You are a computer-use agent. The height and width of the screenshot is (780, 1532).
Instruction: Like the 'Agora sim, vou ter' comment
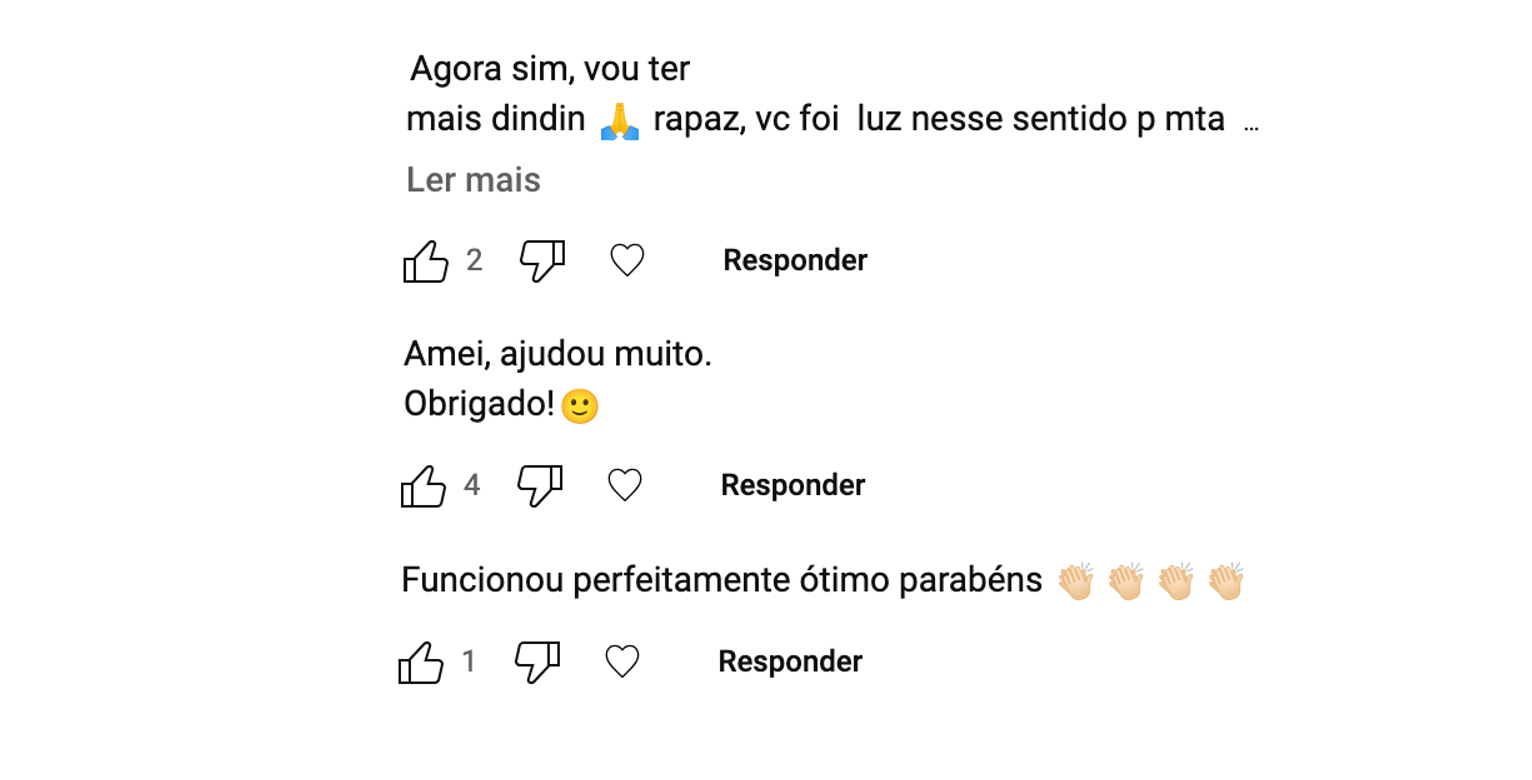425,261
